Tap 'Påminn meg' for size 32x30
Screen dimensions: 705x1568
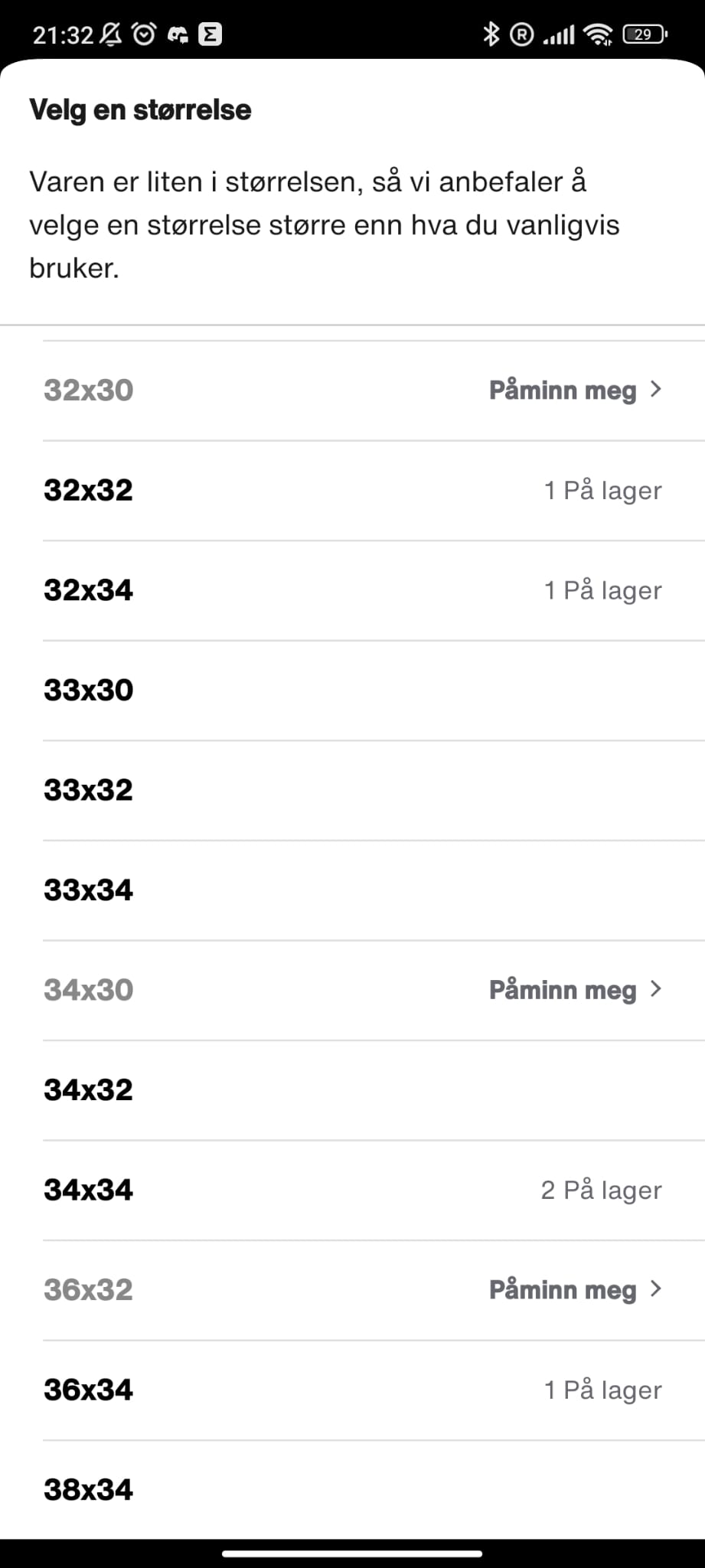(x=575, y=390)
